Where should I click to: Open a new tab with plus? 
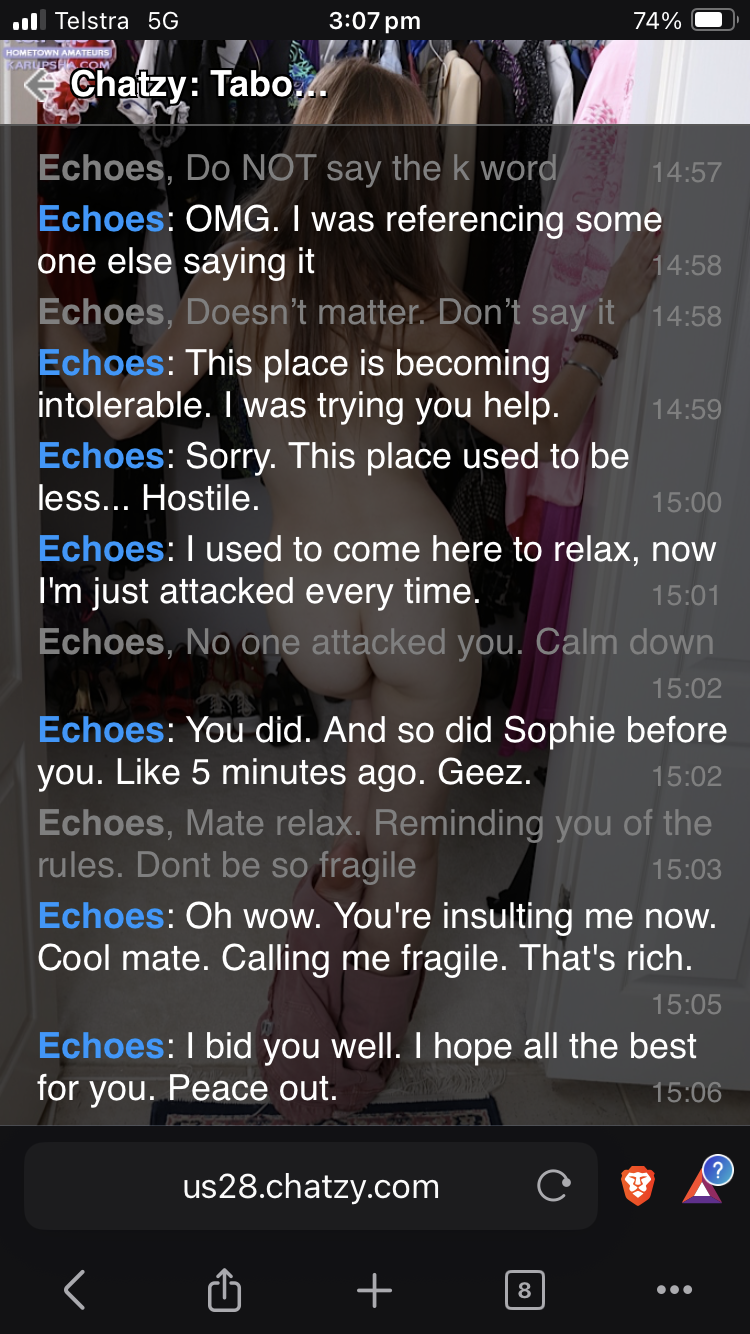point(374,1290)
